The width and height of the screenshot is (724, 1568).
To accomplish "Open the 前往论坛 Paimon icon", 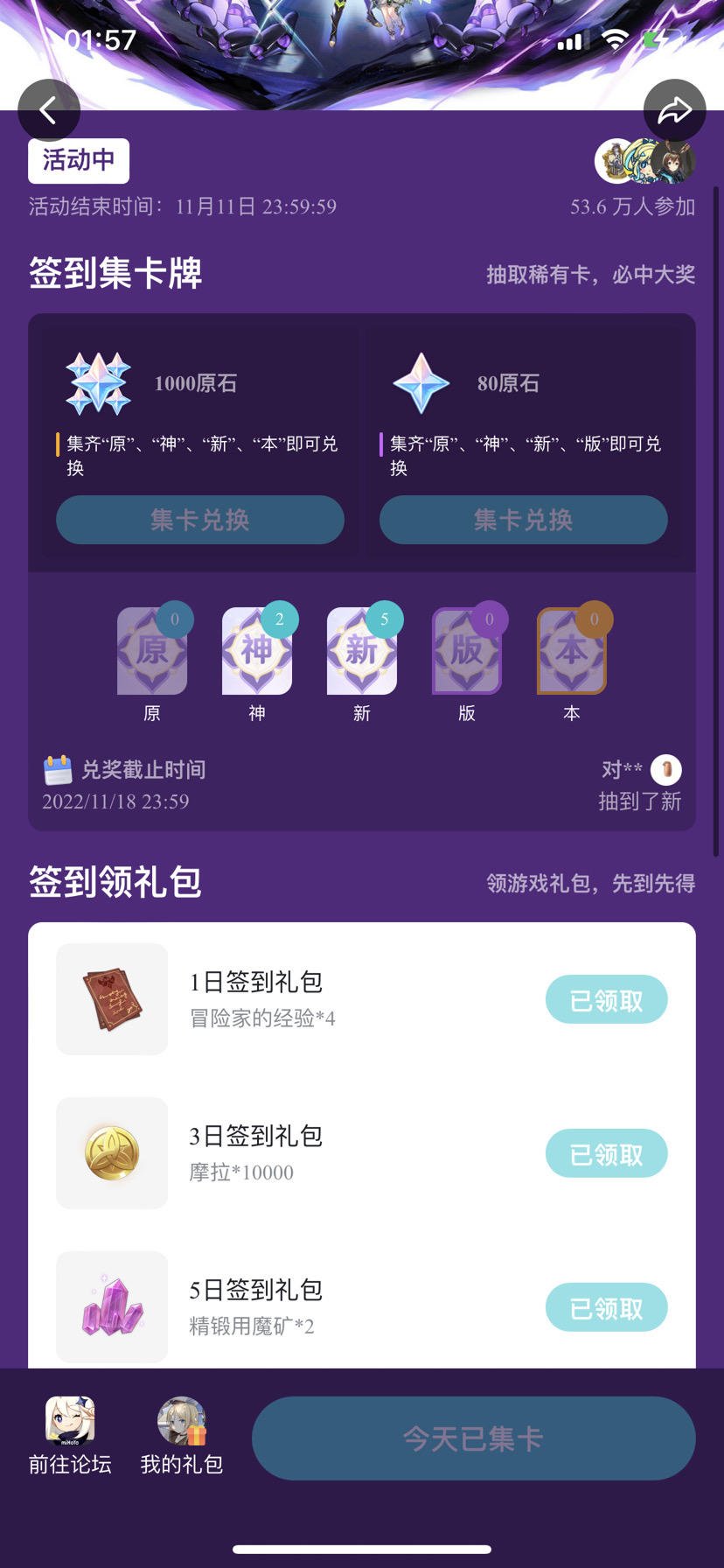I will [x=70, y=1416].
